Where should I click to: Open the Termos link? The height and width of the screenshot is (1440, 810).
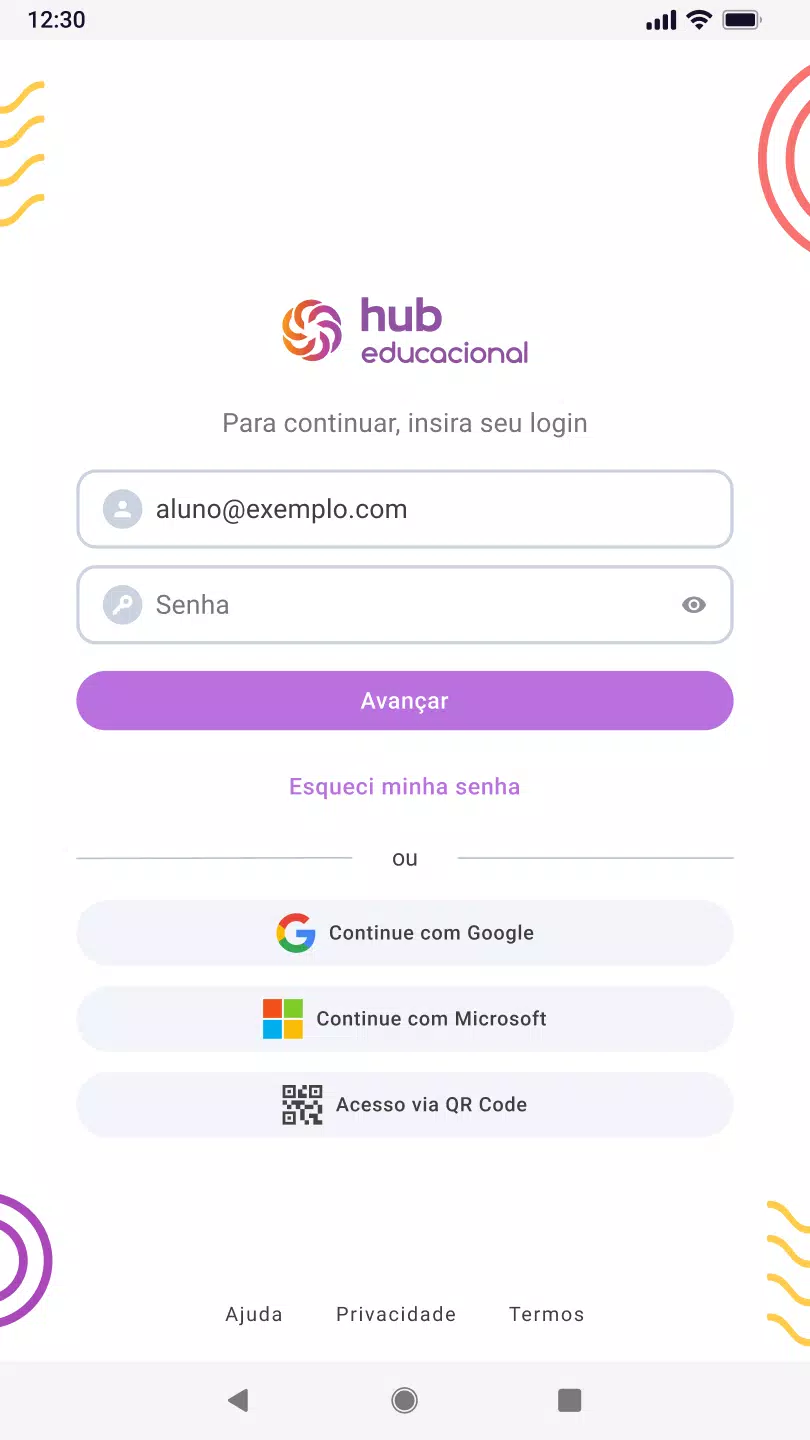coord(546,1314)
